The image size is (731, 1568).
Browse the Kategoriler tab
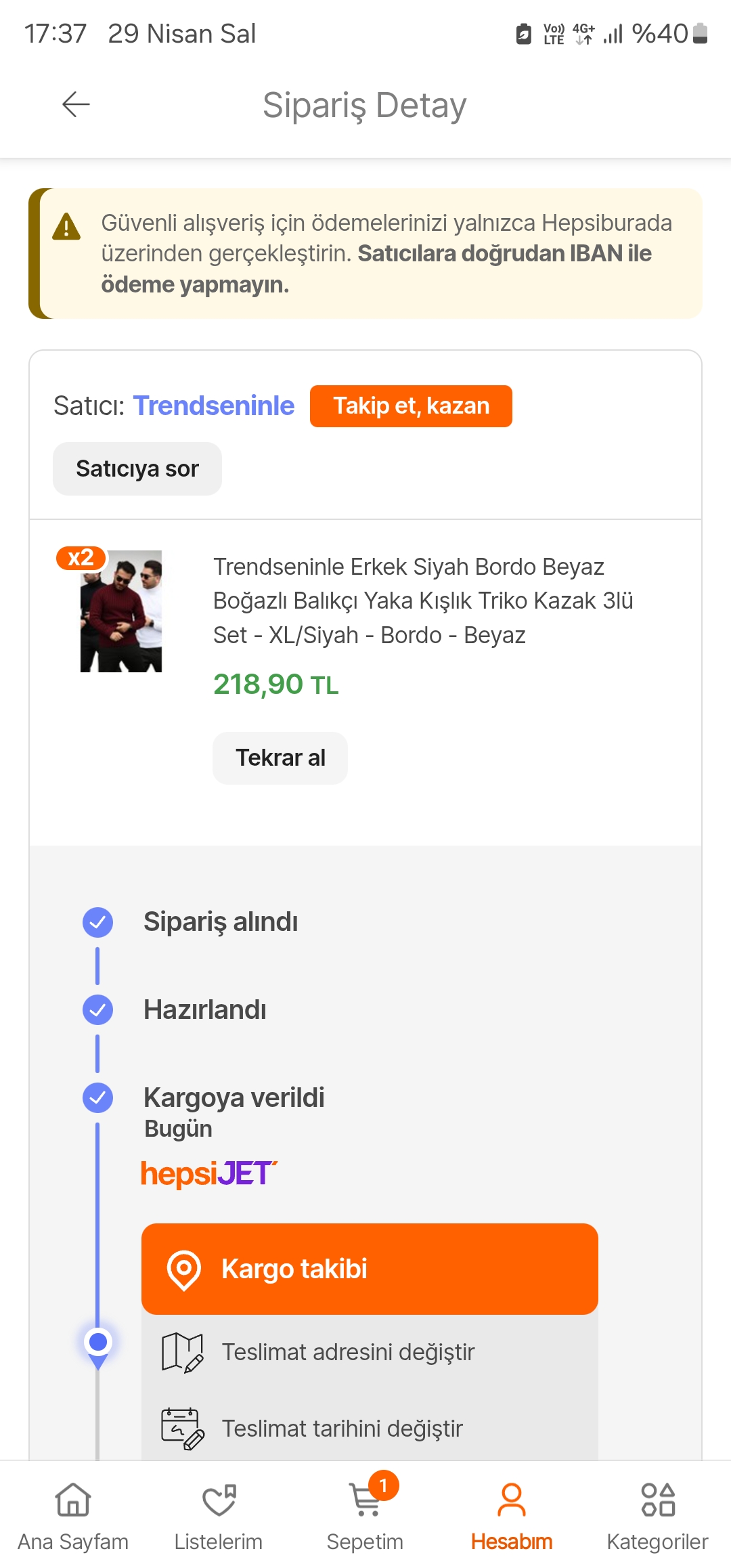pyautogui.click(x=657, y=1515)
